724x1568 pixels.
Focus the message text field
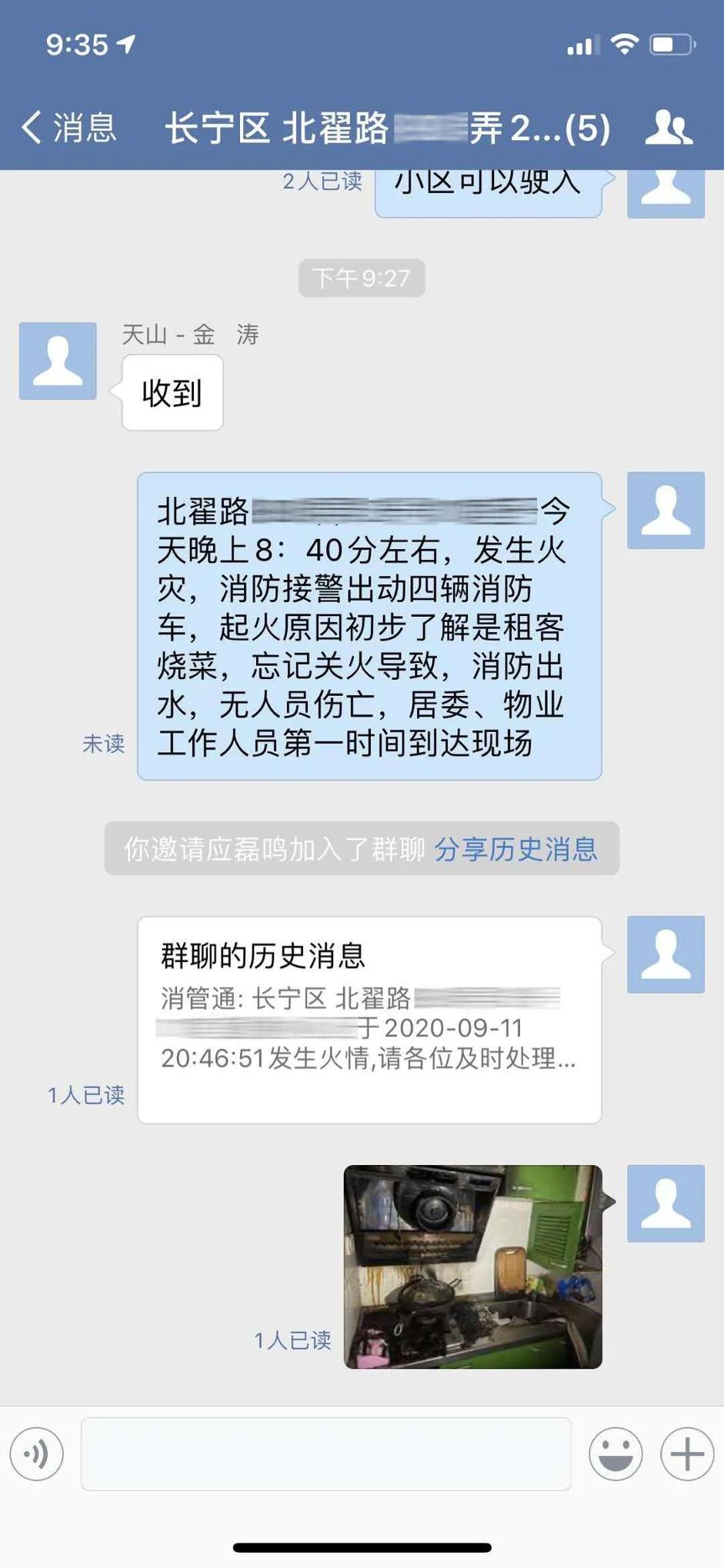tap(325, 1453)
